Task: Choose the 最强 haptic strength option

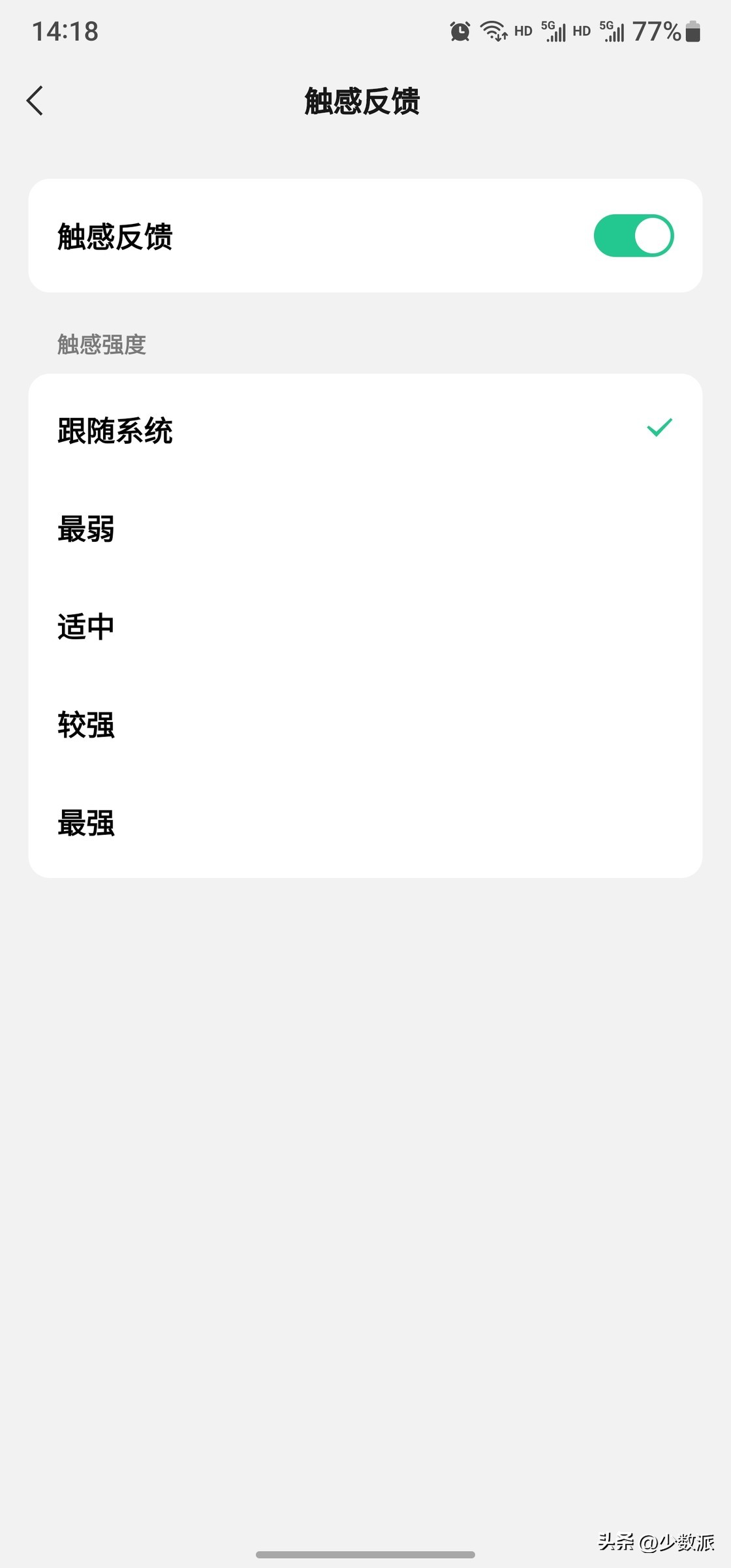Action: point(85,824)
